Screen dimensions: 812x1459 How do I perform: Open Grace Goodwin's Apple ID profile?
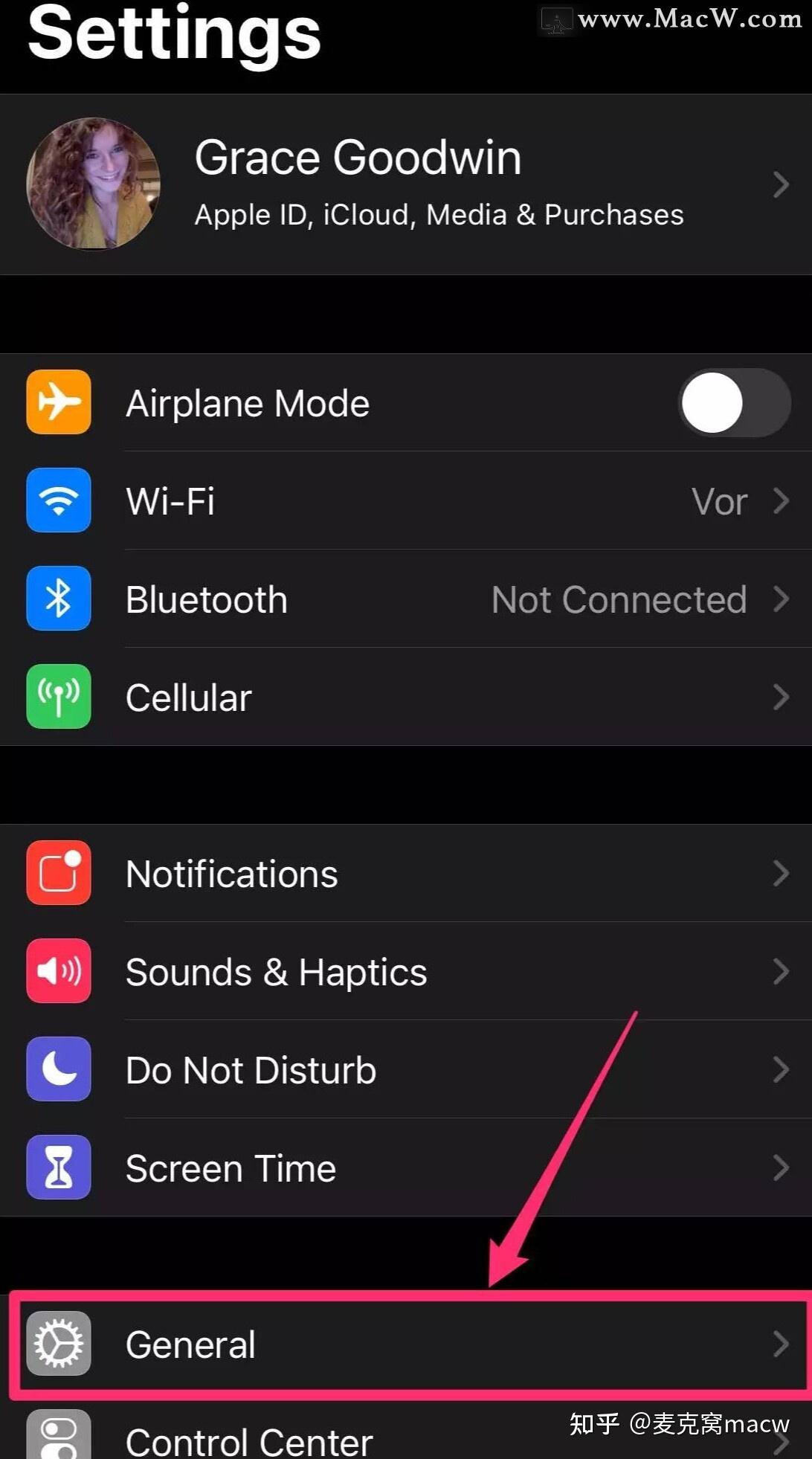coord(406,184)
